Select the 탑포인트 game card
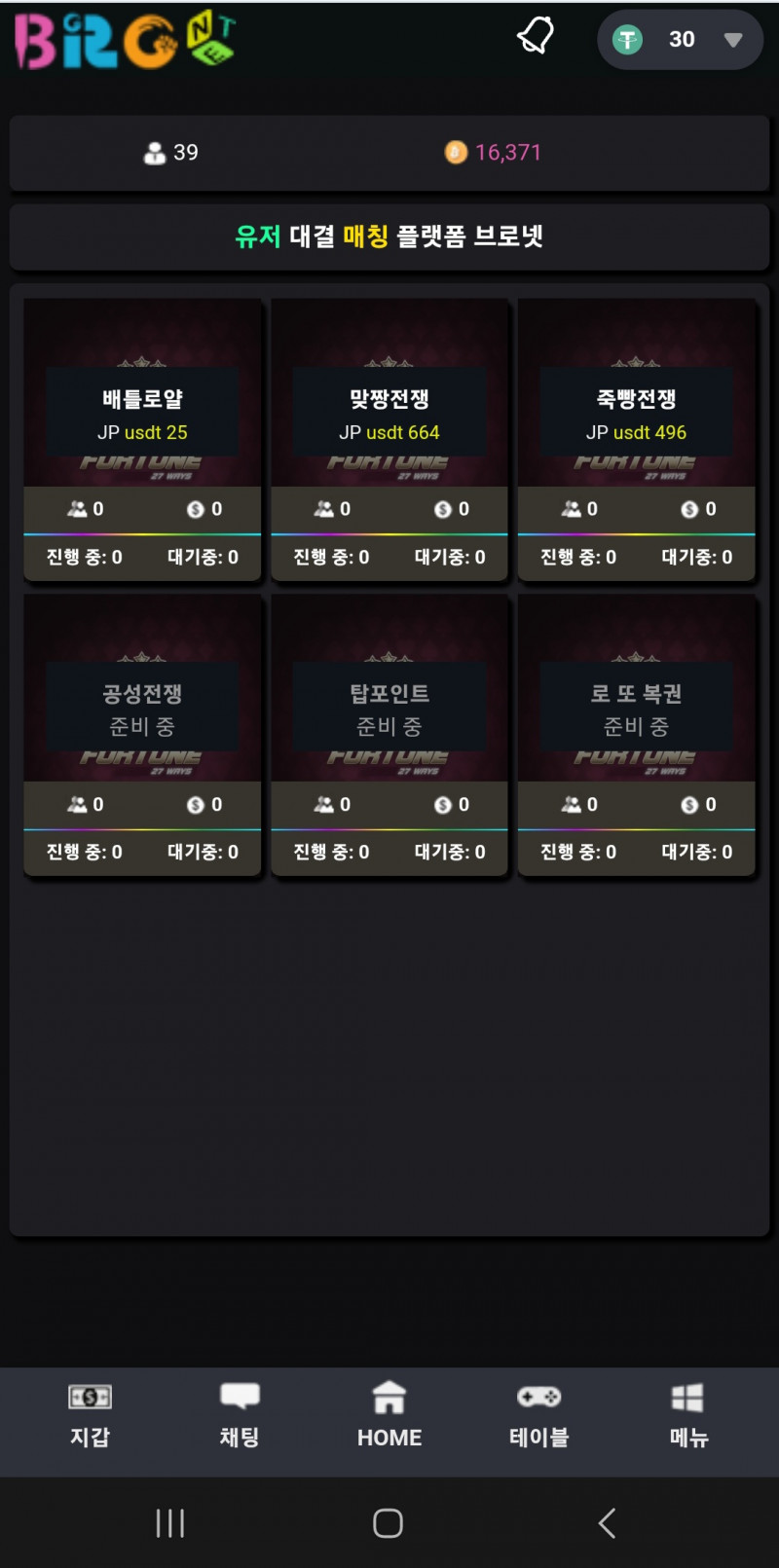The height and width of the screenshot is (1568, 779). click(x=389, y=709)
